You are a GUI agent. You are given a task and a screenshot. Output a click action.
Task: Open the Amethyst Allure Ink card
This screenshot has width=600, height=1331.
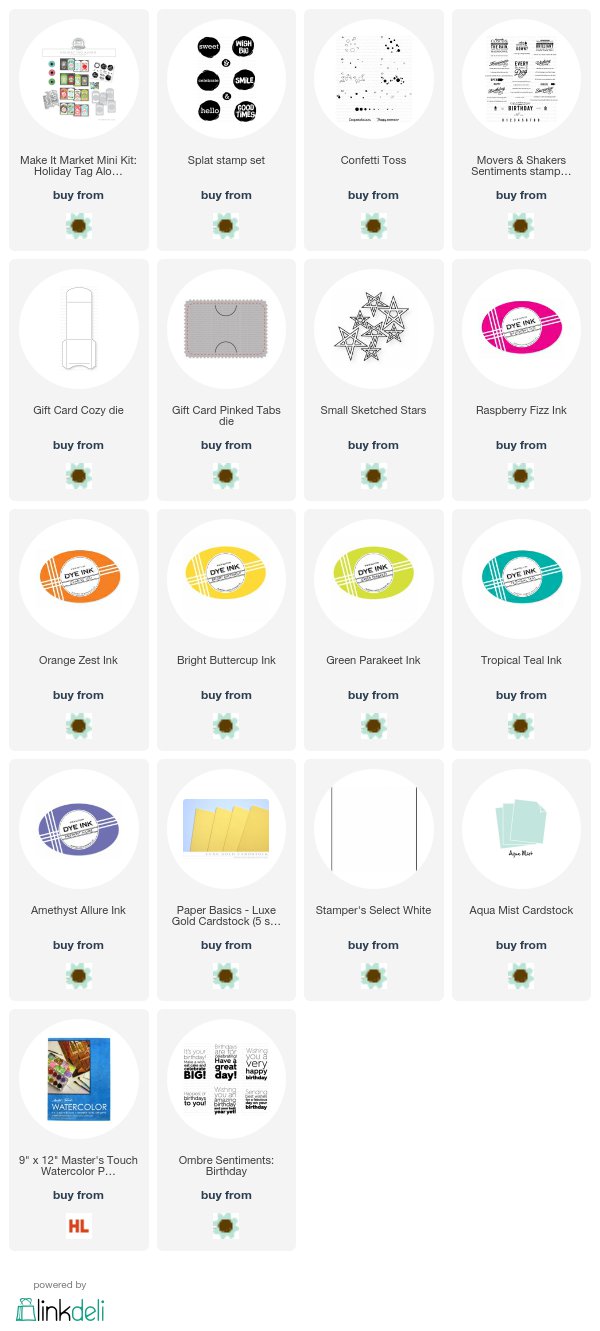point(78,880)
